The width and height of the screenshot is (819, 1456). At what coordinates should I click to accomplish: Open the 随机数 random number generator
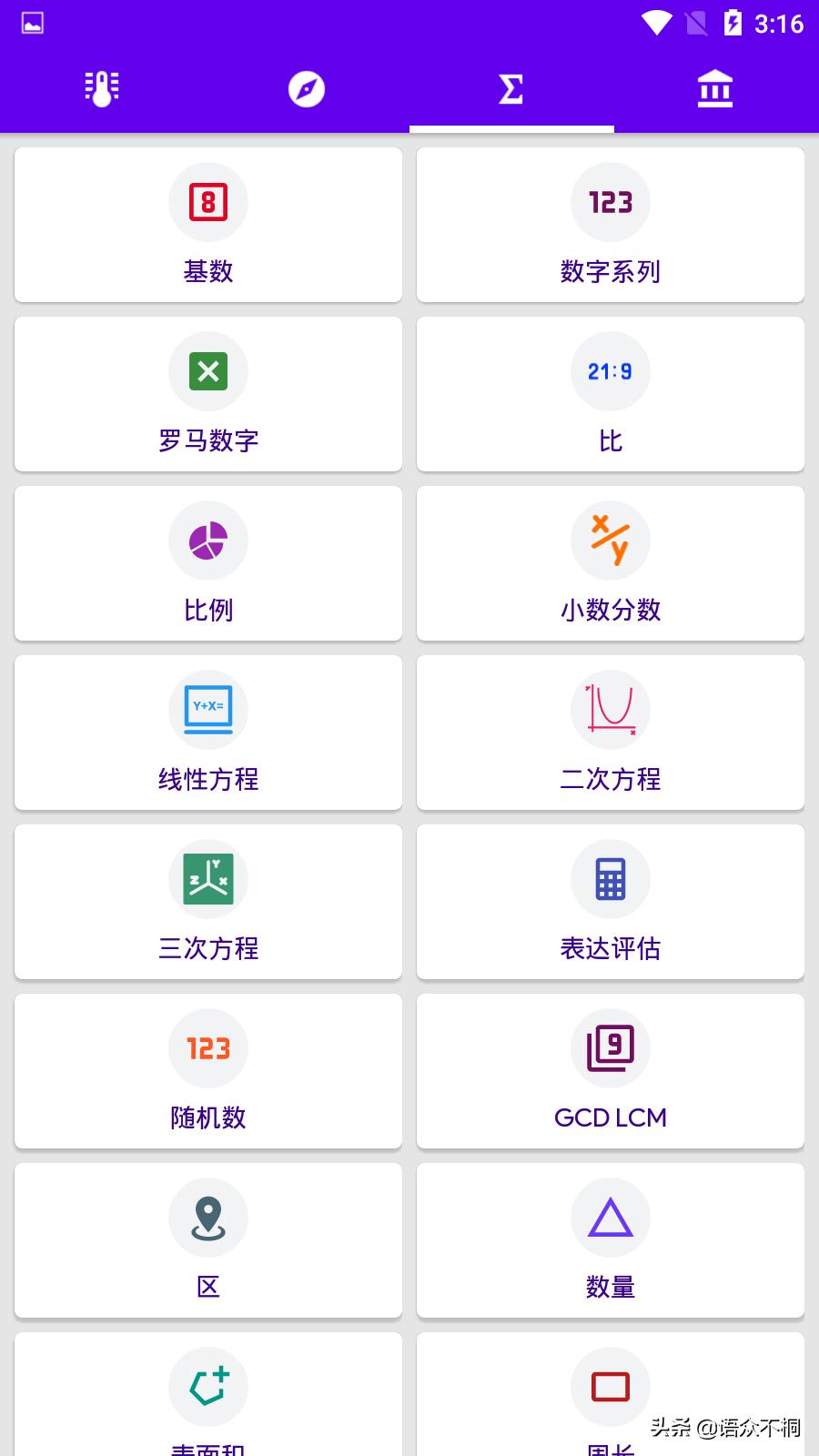(207, 1070)
